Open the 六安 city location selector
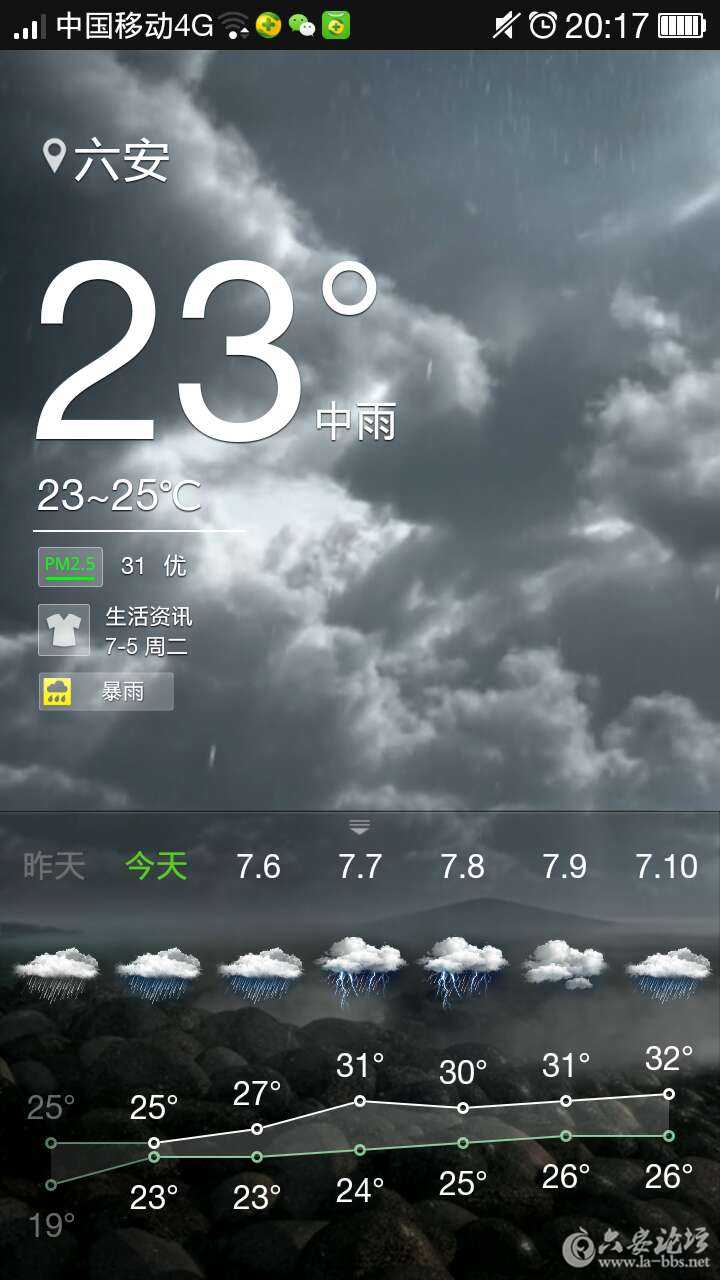 pyautogui.click(x=108, y=160)
